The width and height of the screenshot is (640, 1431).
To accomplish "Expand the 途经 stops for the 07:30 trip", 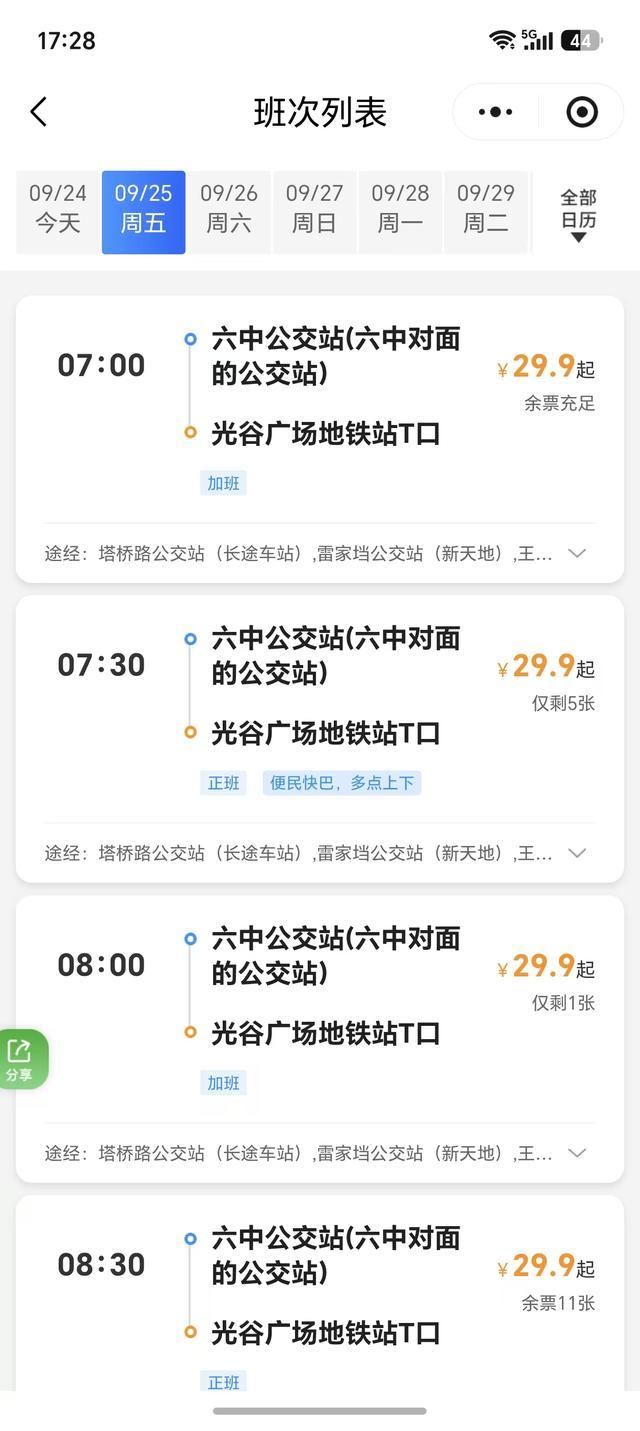I will (x=577, y=853).
